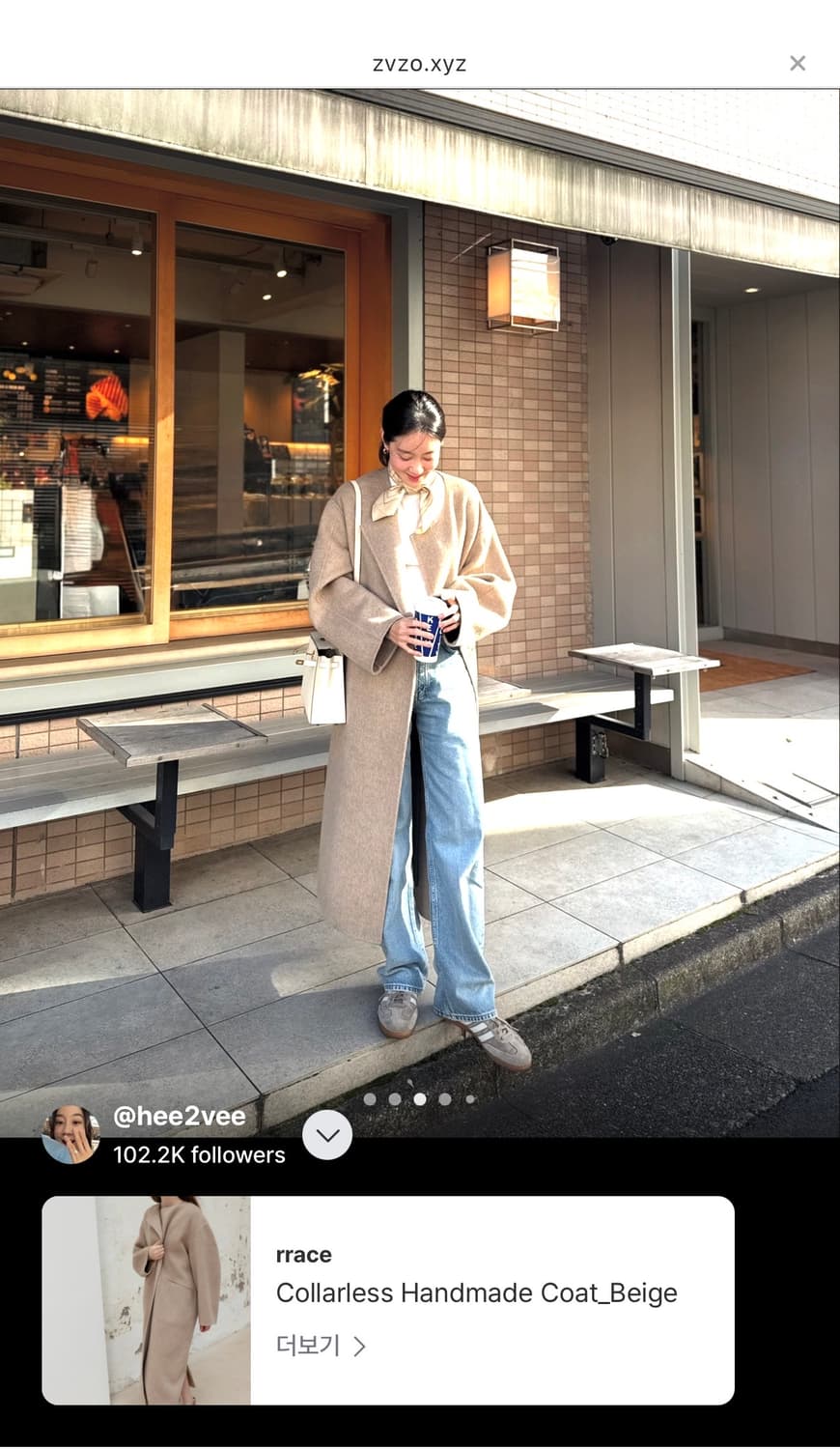Click the rrace brand name
Image resolution: width=840 pixels, height=1449 pixels.
[x=304, y=1255]
